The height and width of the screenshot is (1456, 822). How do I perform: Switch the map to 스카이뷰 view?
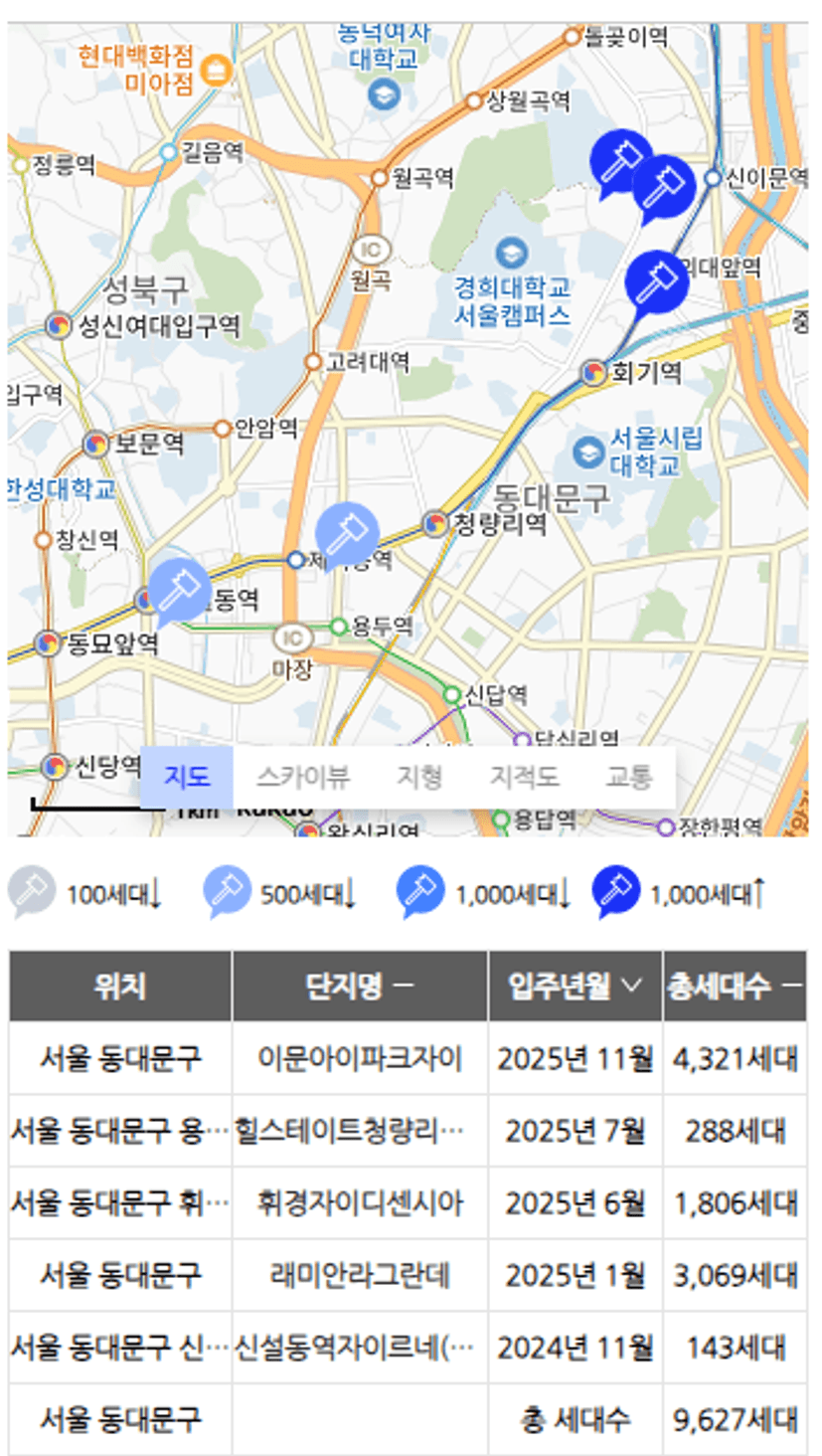[302, 777]
